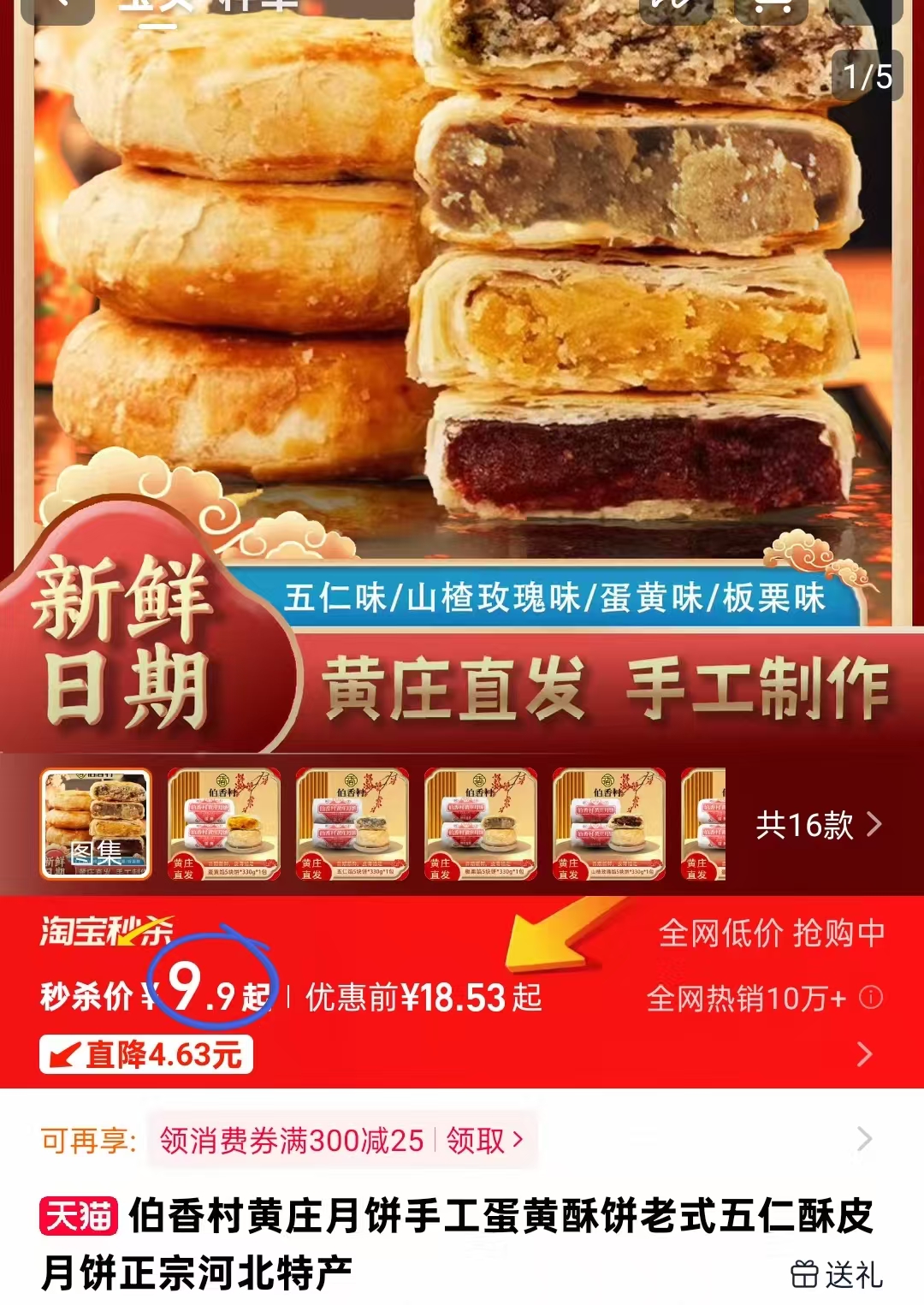This screenshot has width=924, height=1305.
Task: Select the 五仁酥 variant thumbnail
Action: click(x=352, y=824)
